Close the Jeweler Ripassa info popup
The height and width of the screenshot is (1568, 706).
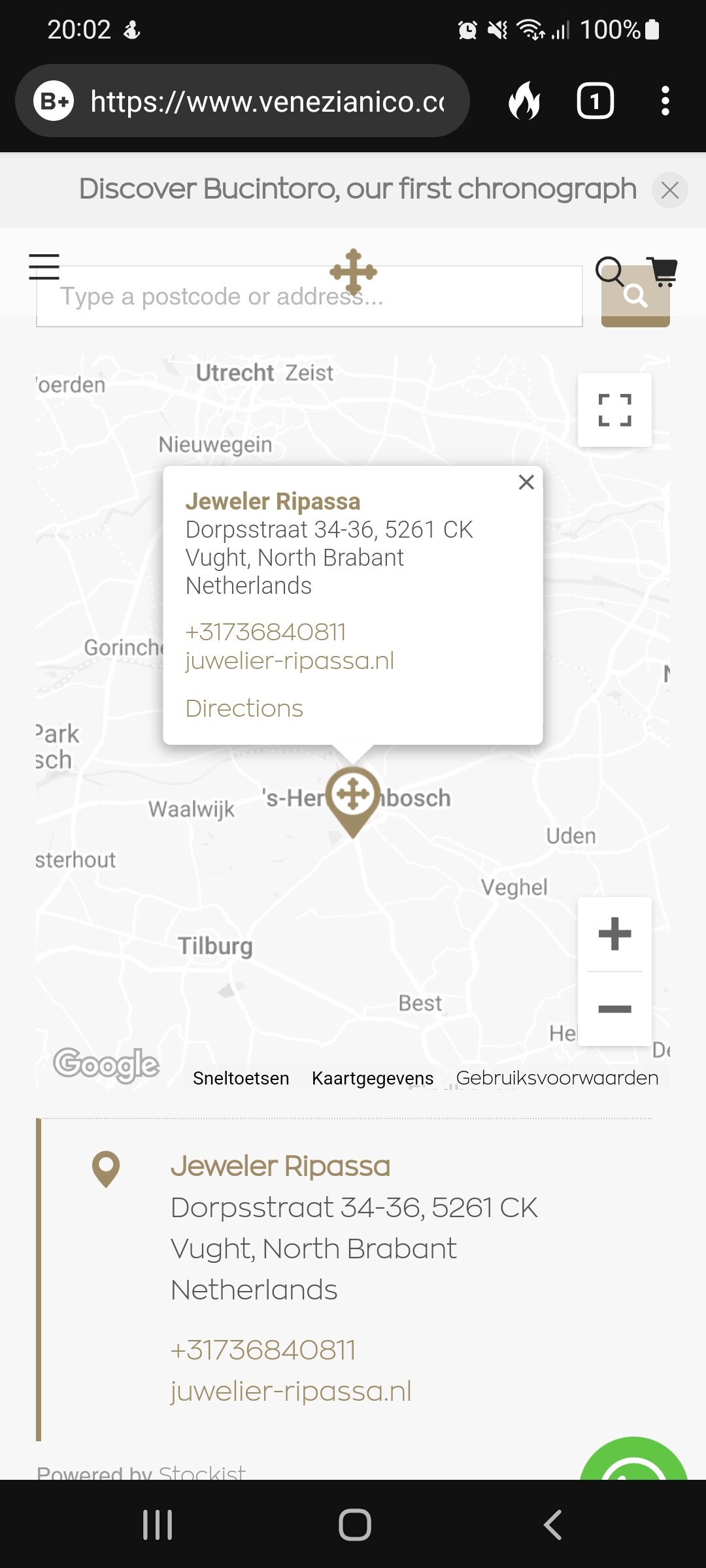coord(526,482)
